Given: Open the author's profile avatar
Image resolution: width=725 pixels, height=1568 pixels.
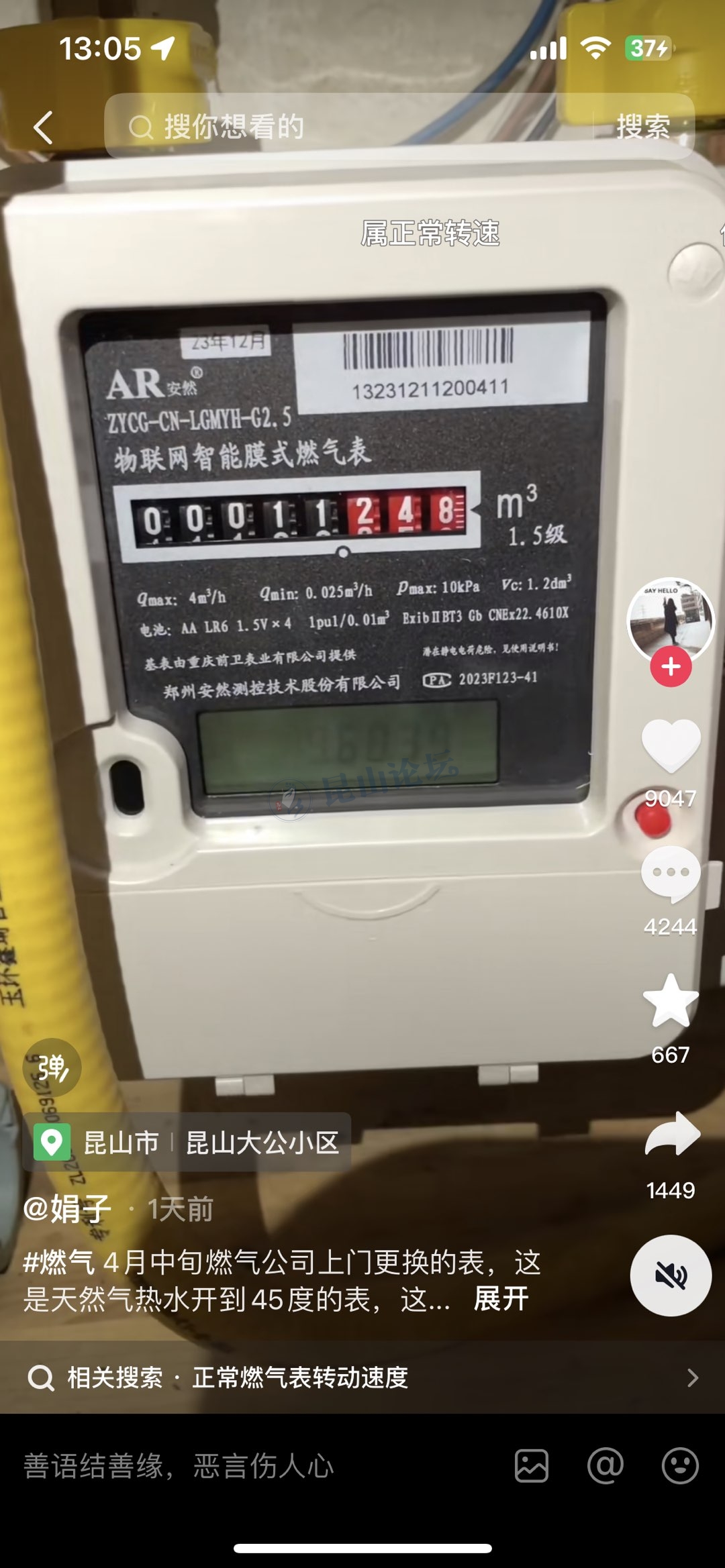Looking at the screenshot, I should pos(670,619).
